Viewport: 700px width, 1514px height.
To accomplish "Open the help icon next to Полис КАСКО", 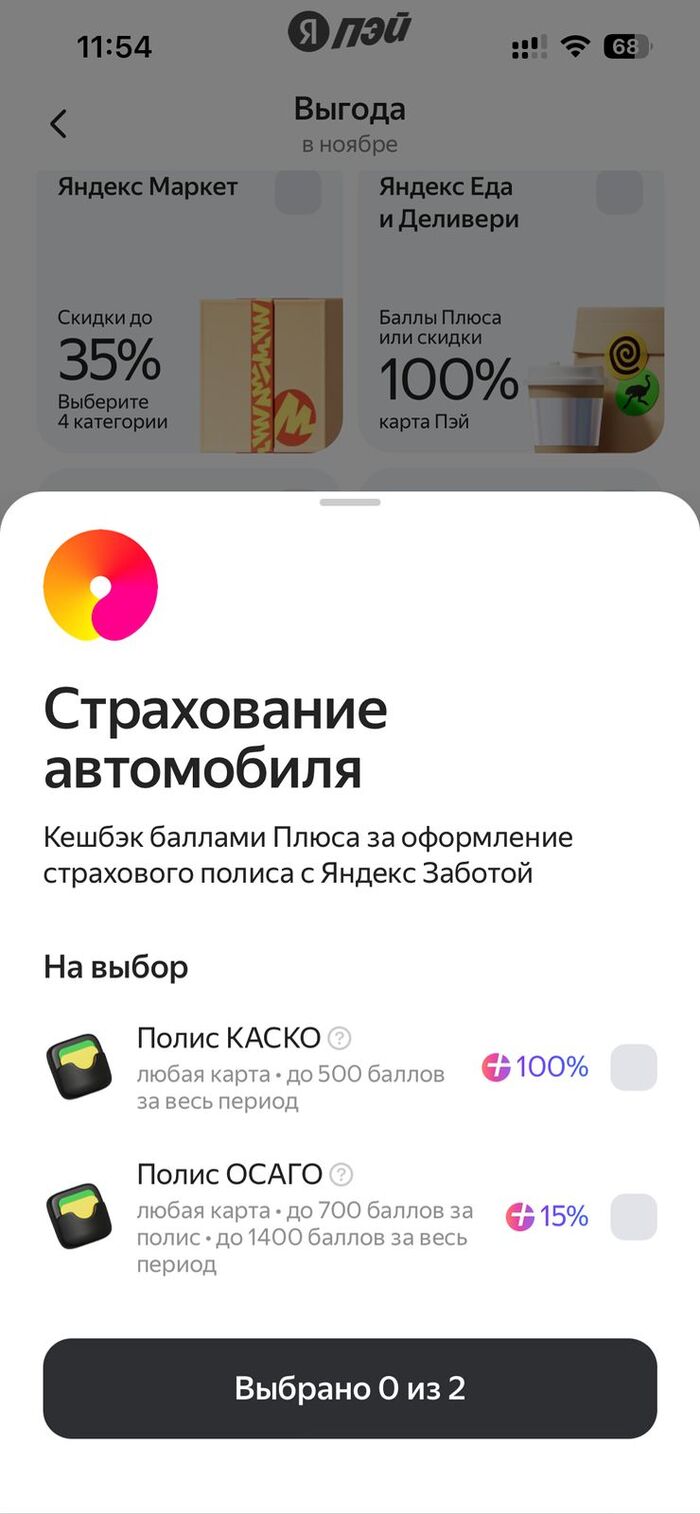I will pos(341,1038).
